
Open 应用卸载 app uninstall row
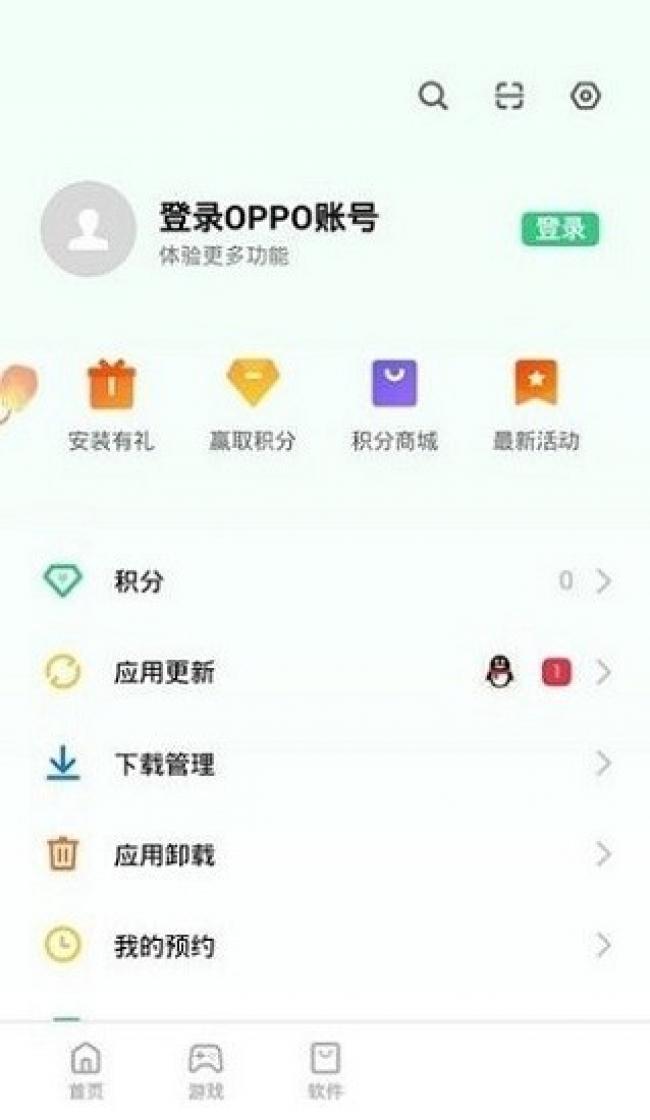click(x=325, y=854)
